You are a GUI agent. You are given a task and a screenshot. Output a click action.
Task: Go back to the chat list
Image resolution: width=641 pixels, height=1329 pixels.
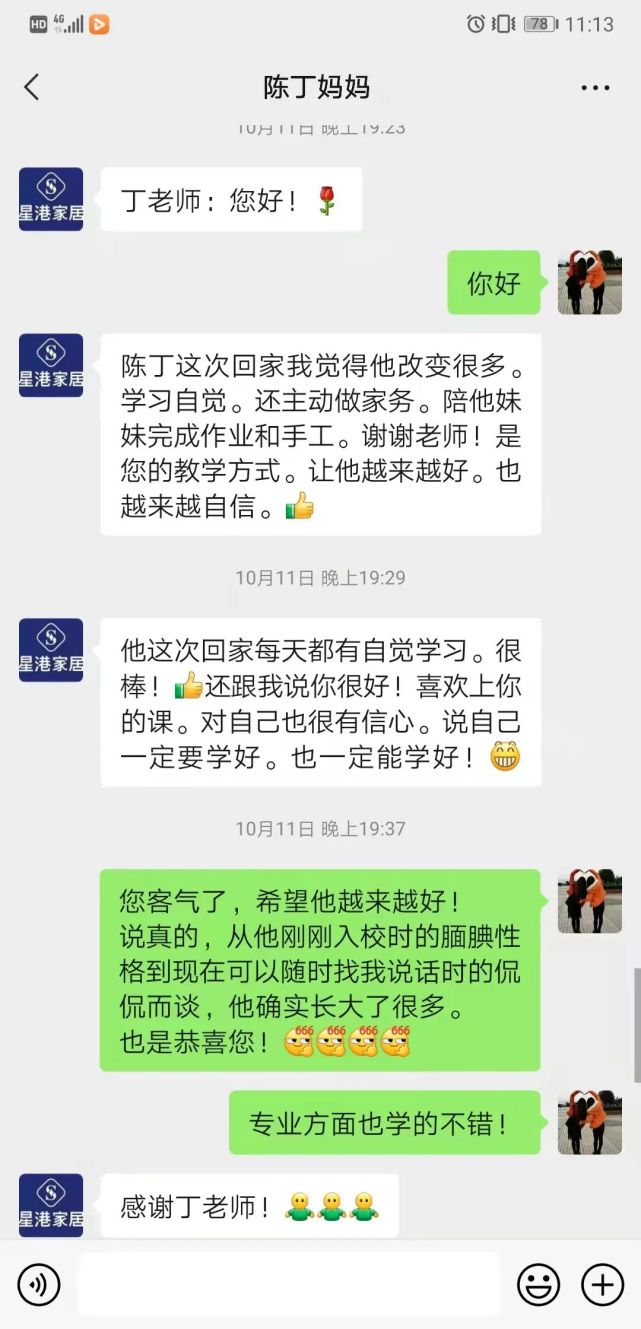pos(32,87)
